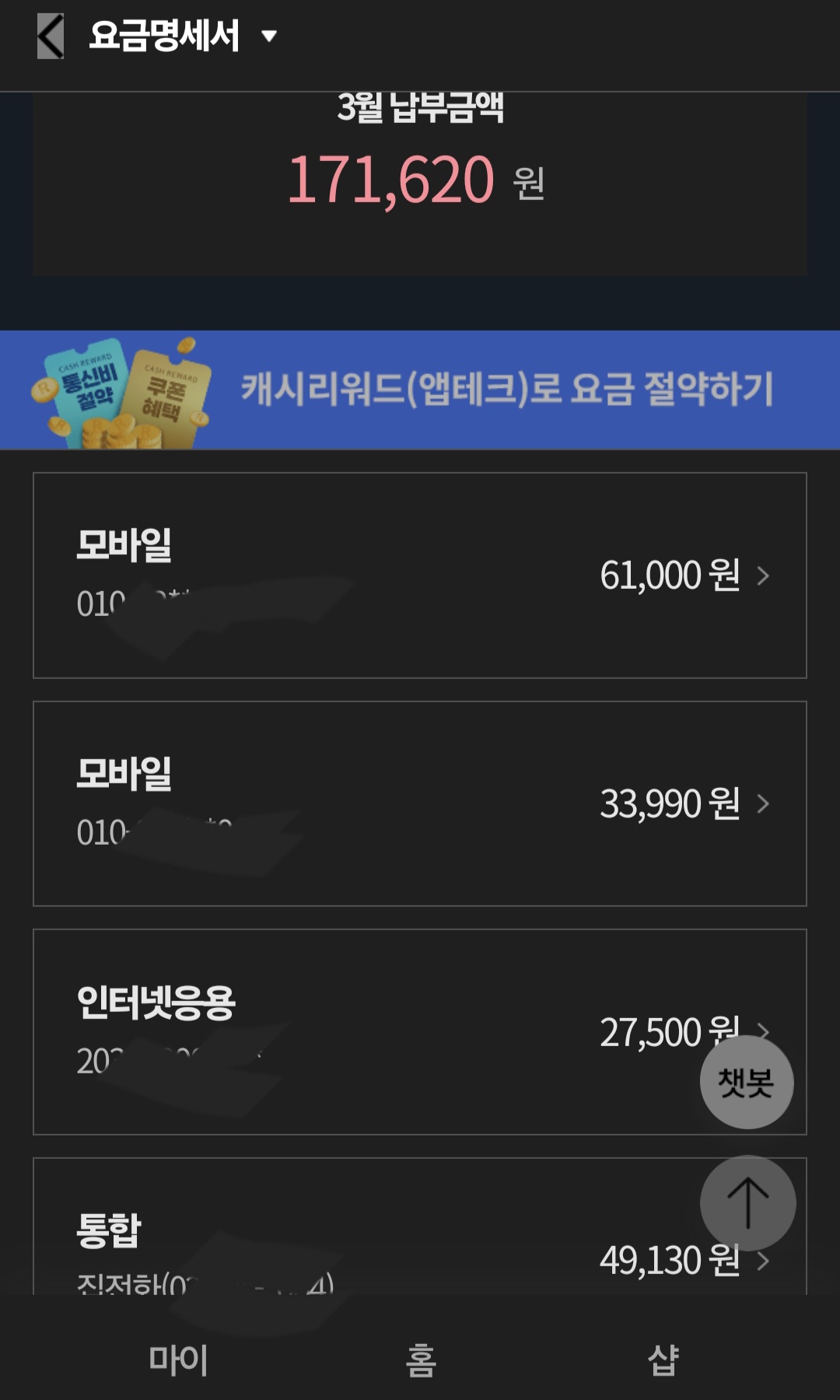Image resolution: width=840 pixels, height=1400 pixels.
Task: Jump to top with the up arrow button
Action: [747, 1203]
